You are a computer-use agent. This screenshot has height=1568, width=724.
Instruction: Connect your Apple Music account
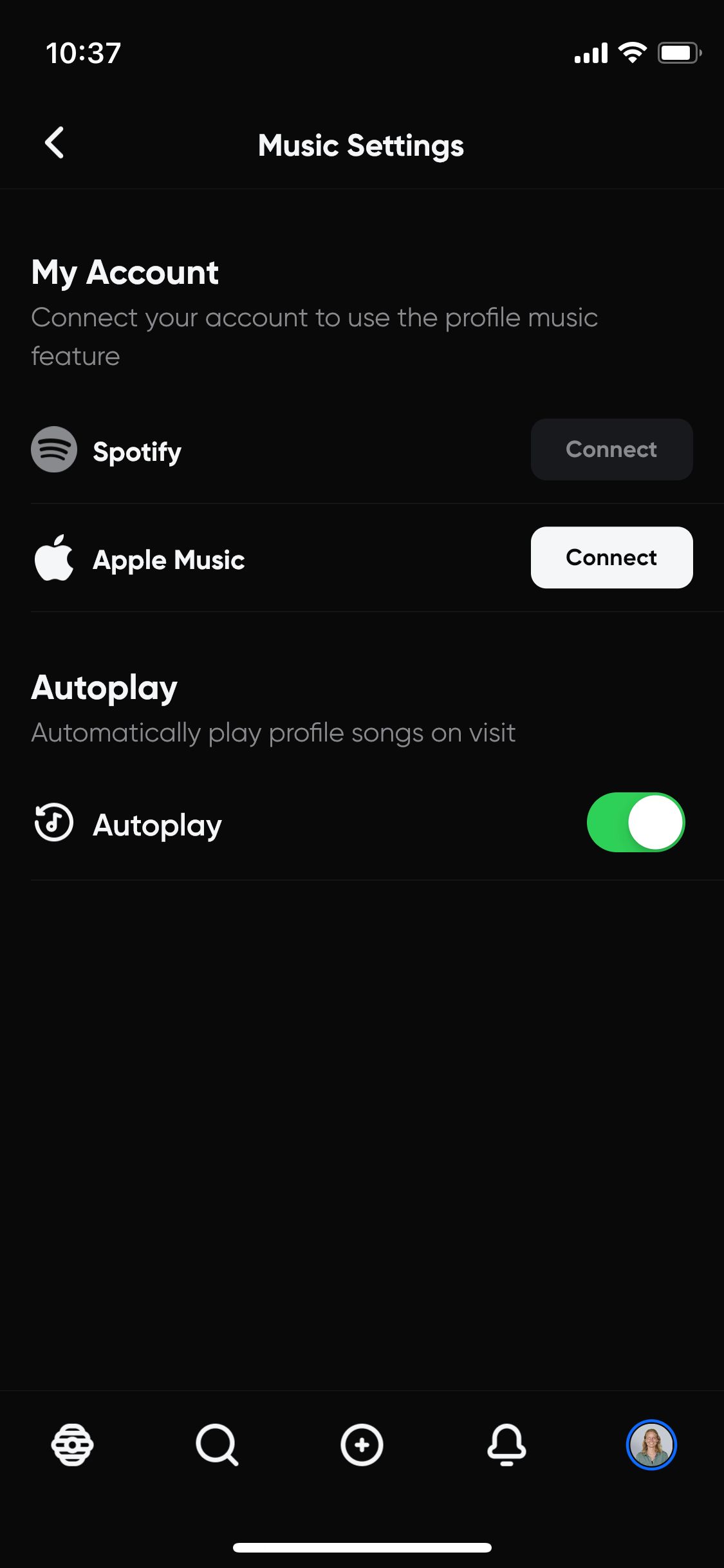tap(611, 557)
